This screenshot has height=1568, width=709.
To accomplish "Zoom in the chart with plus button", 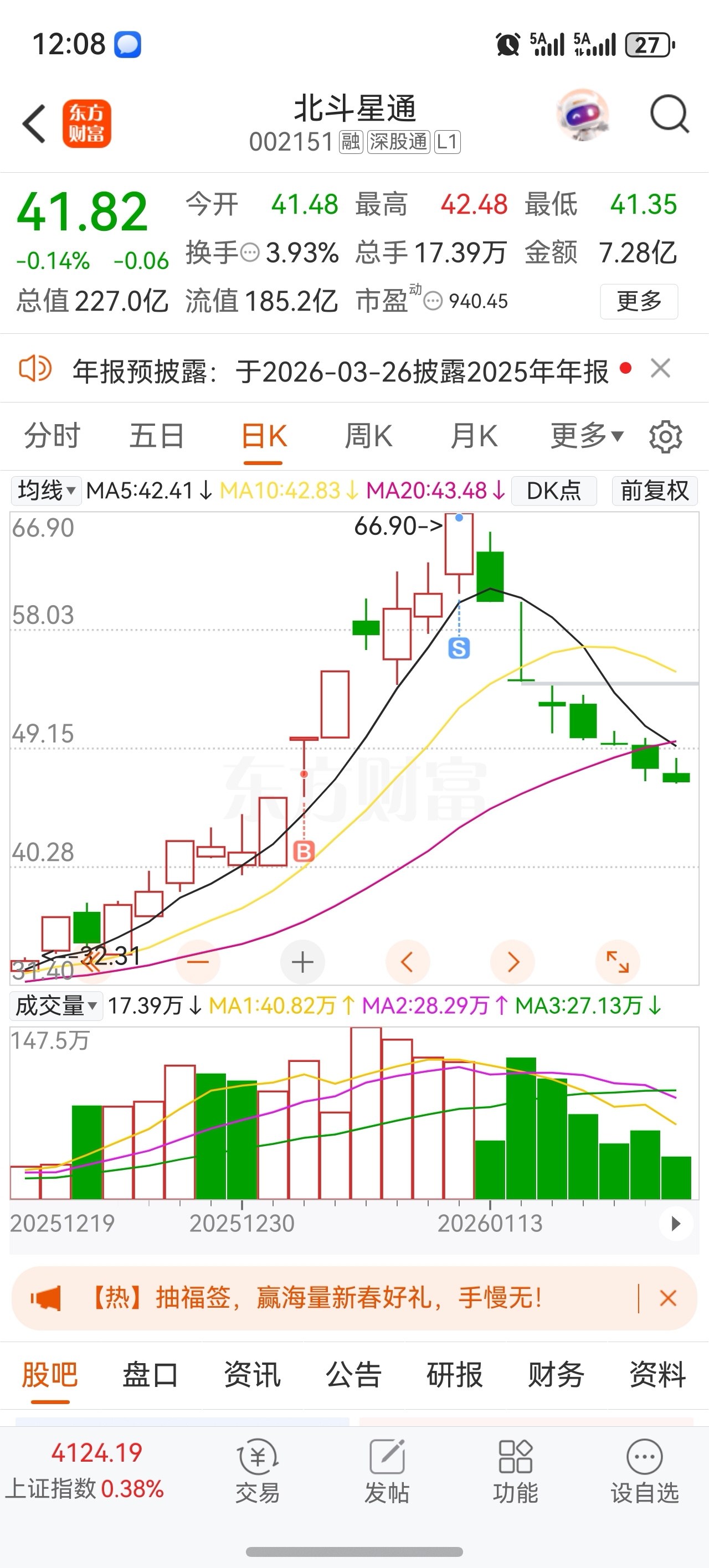I will tap(302, 962).
